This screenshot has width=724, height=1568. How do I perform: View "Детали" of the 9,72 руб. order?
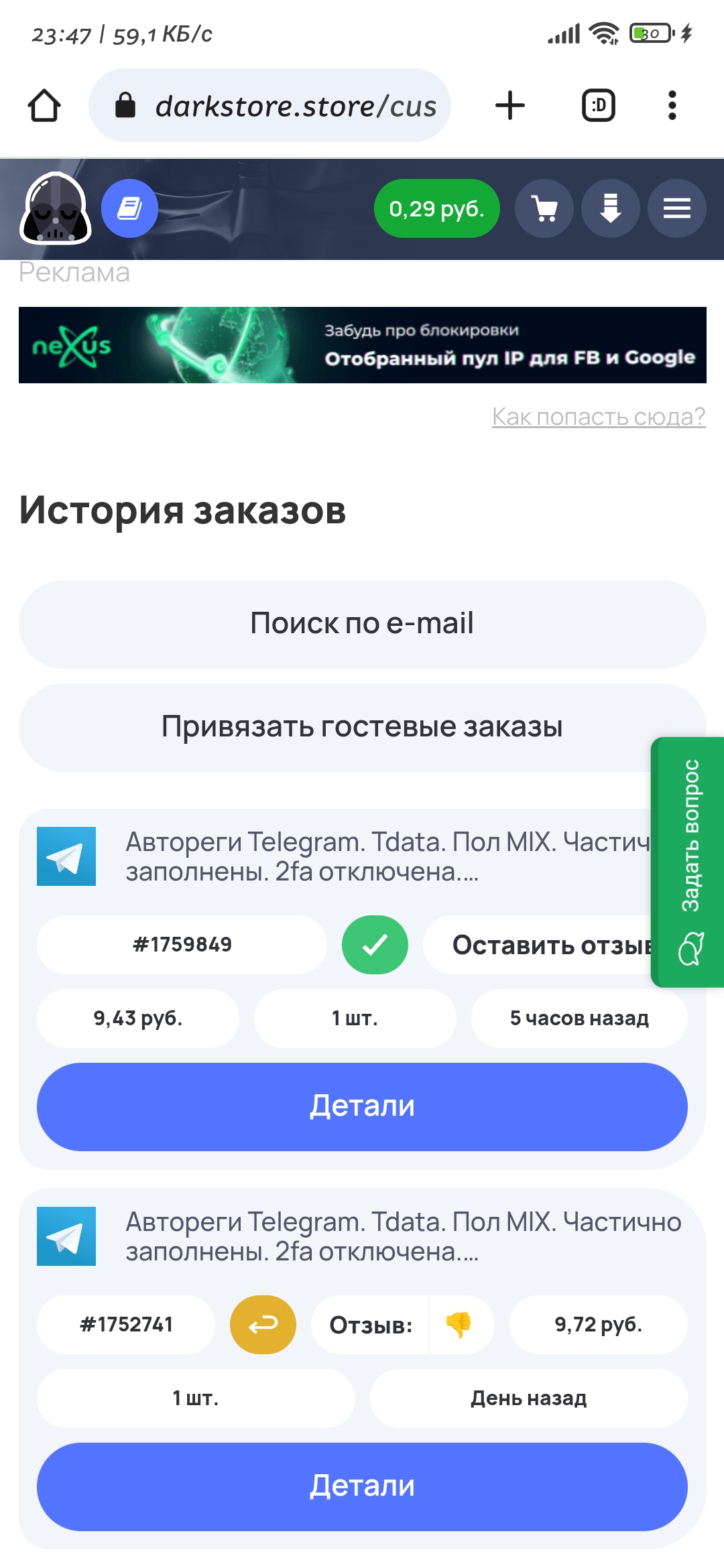[x=362, y=1486]
